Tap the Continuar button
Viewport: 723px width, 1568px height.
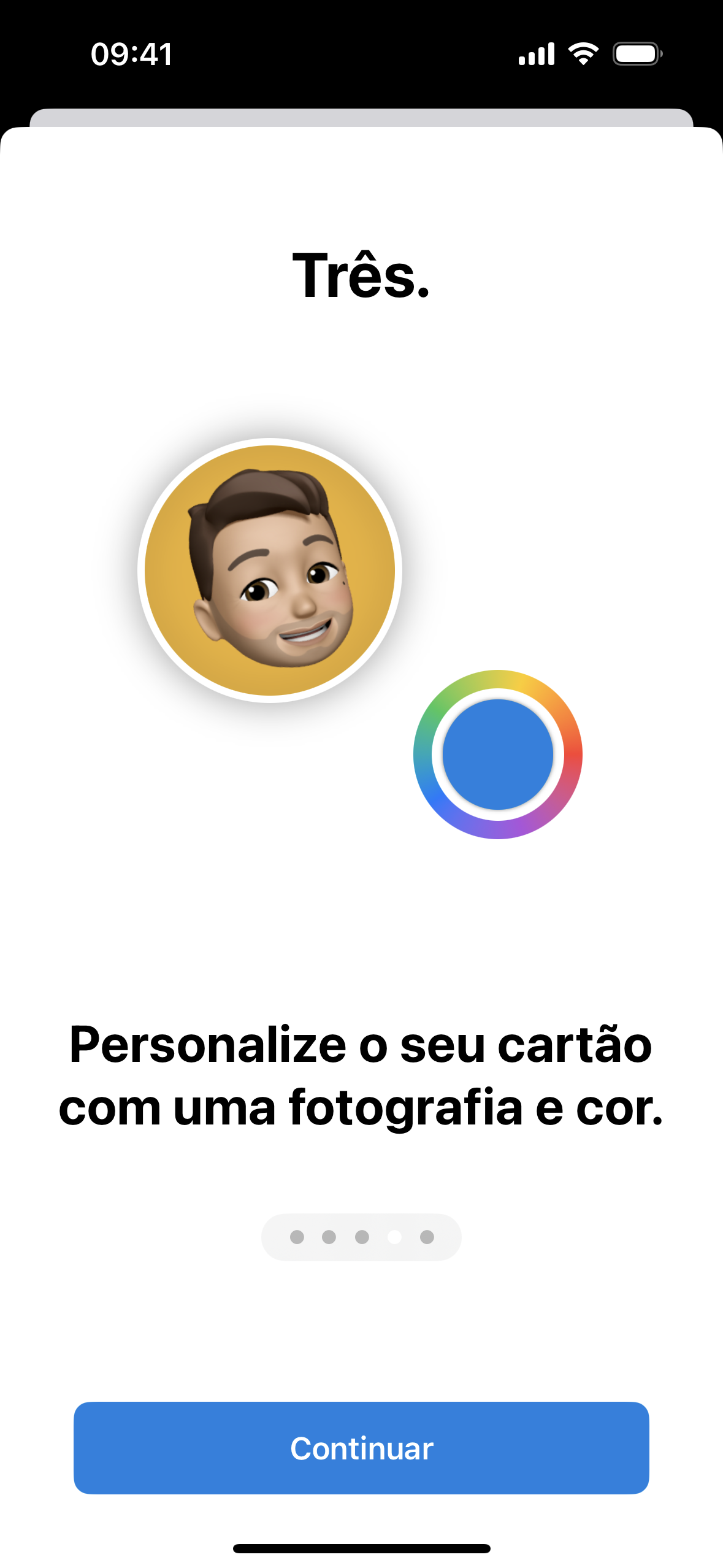(x=361, y=1448)
